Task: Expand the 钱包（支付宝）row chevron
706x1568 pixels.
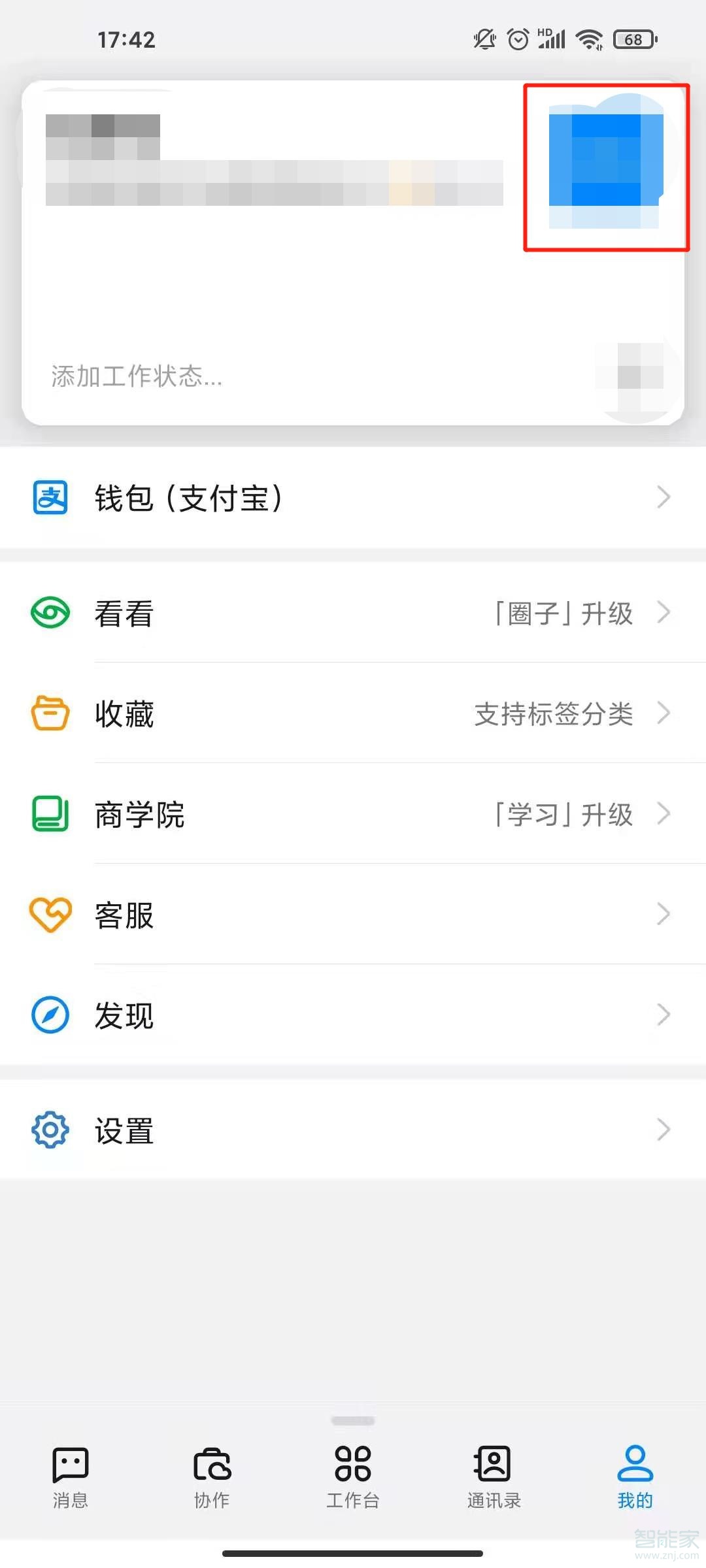Action: (x=665, y=498)
